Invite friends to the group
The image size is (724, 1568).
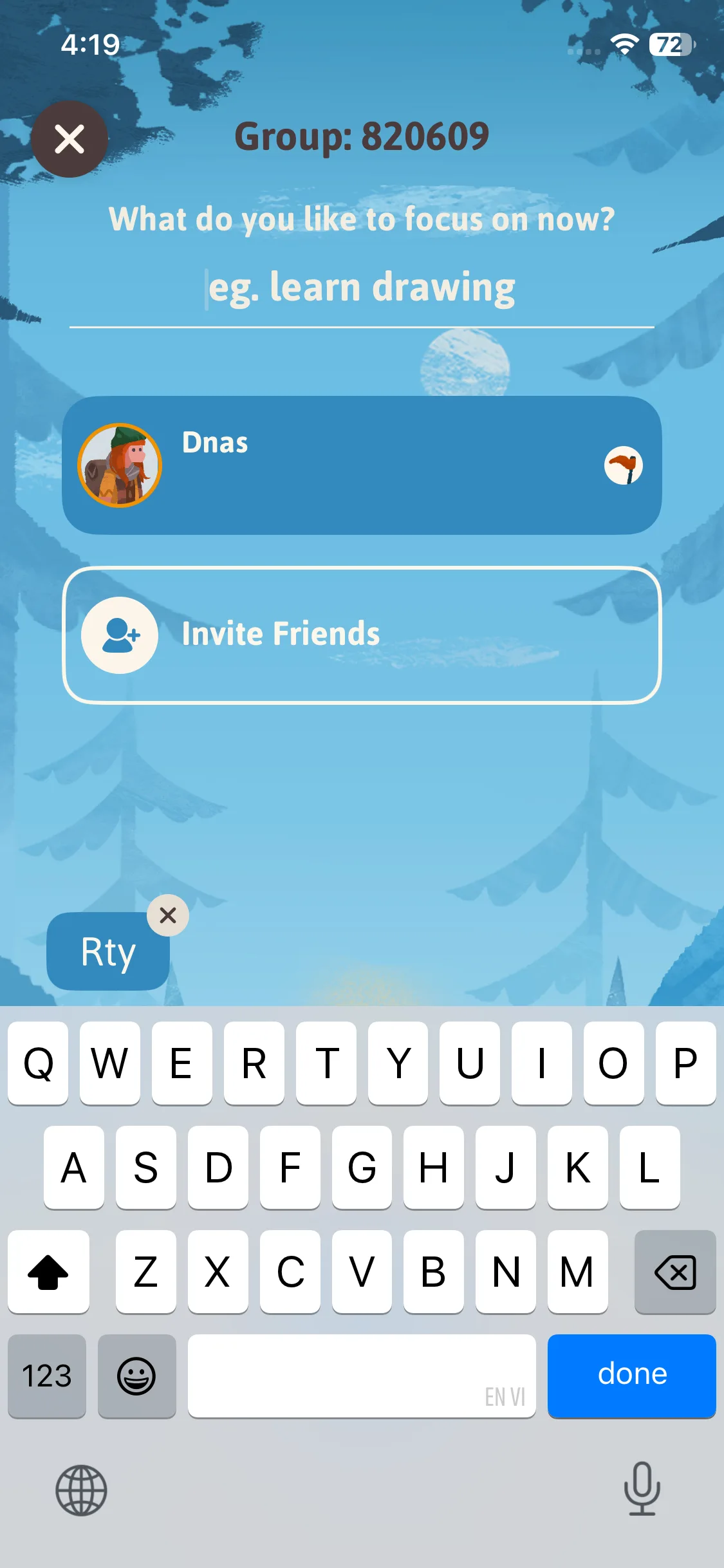362,635
